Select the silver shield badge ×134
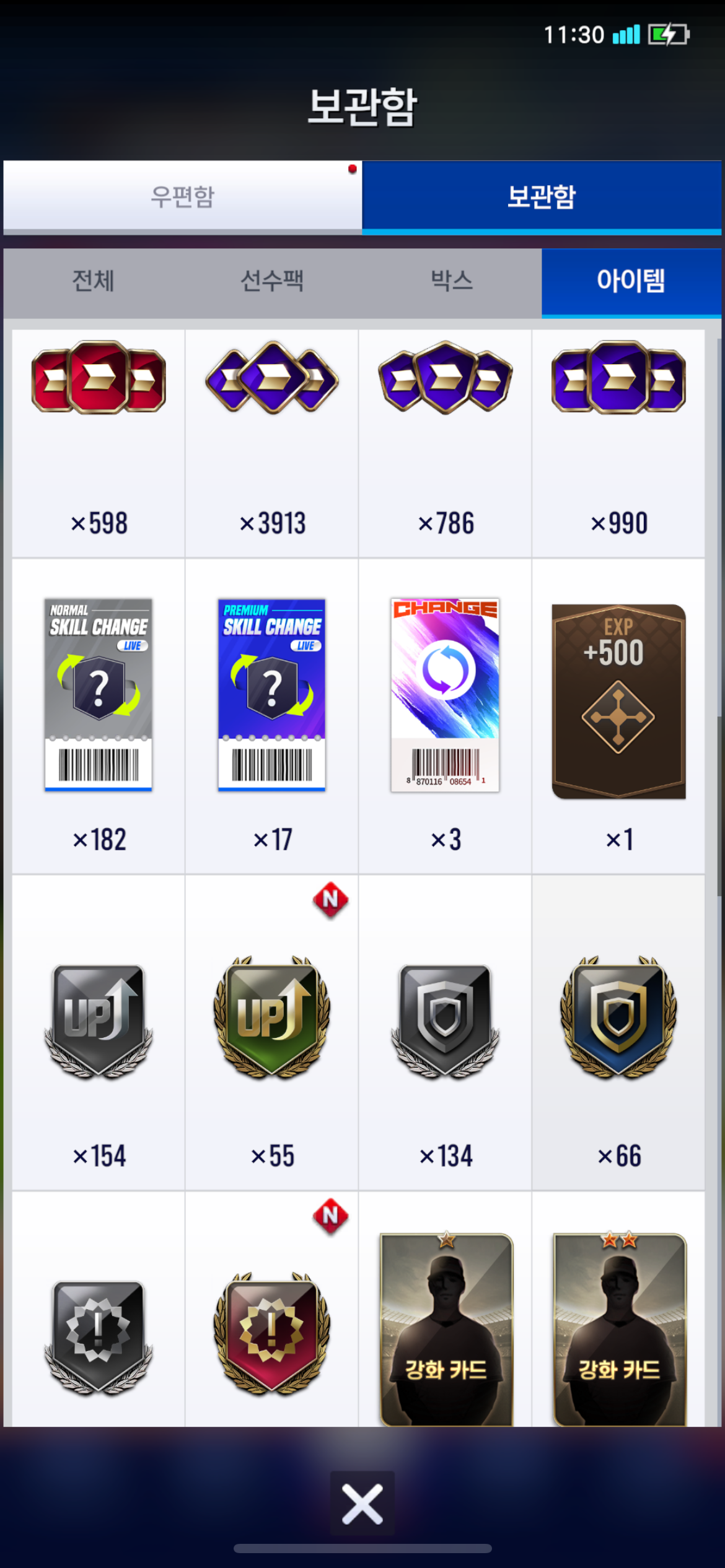725x1568 pixels. [x=445, y=1032]
